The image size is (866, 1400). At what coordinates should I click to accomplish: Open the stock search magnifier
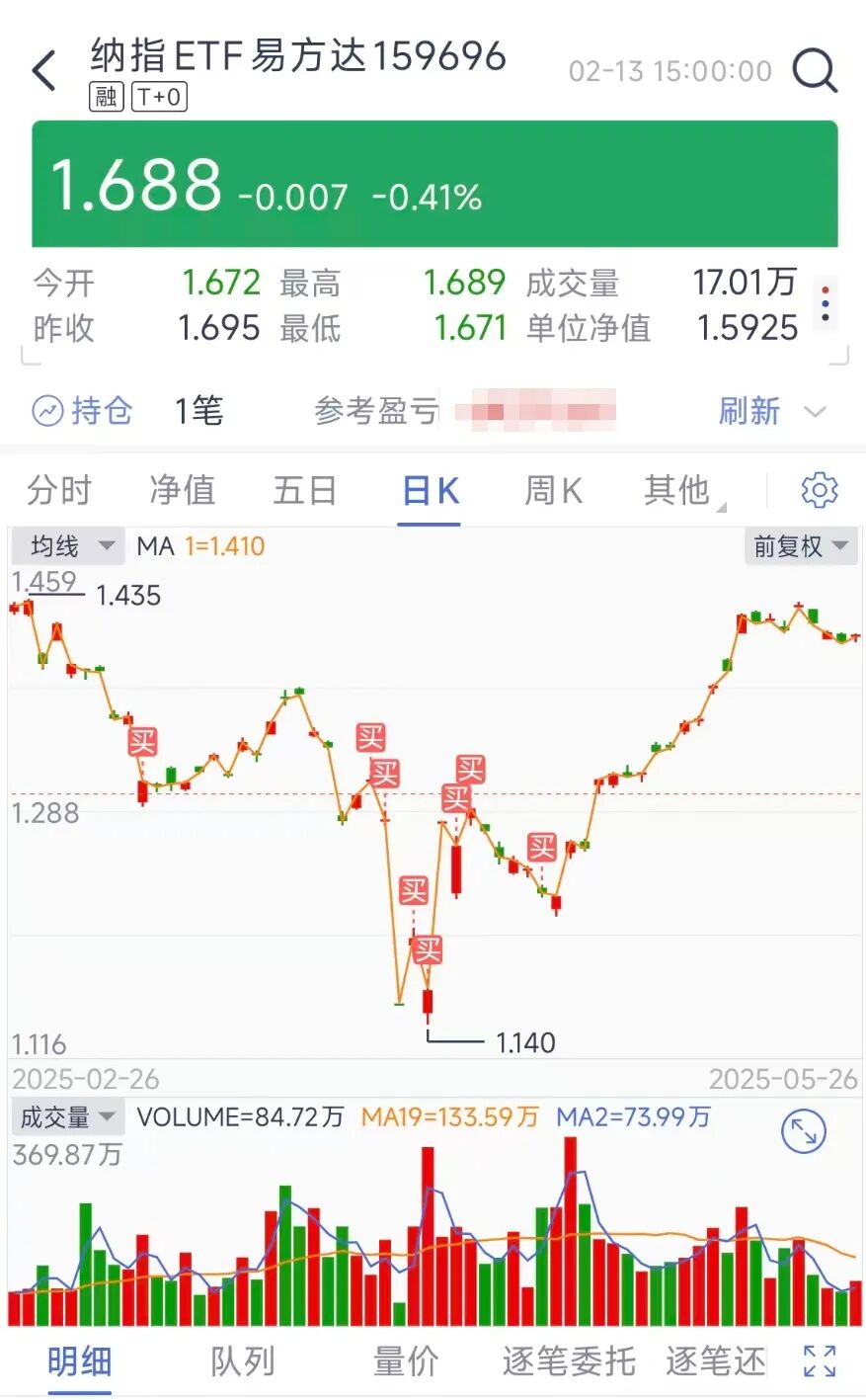click(815, 71)
